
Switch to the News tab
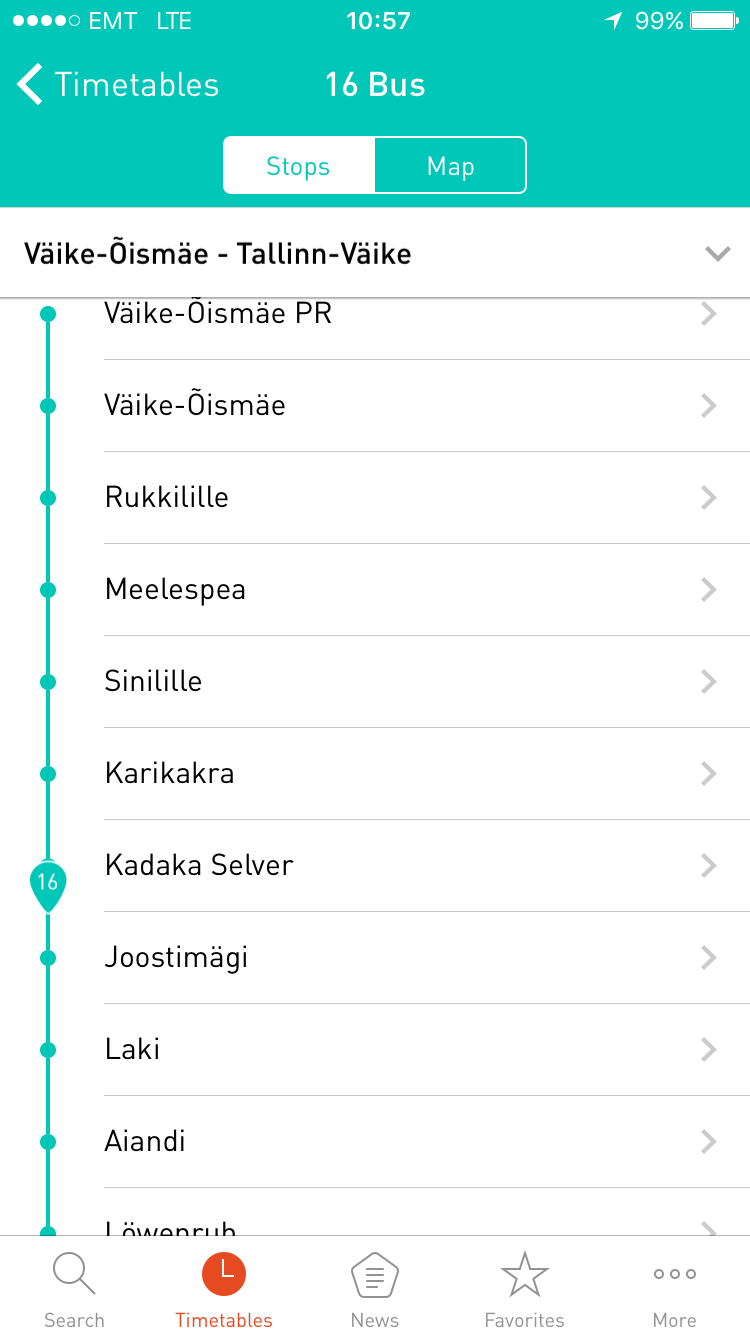tap(375, 1288)
